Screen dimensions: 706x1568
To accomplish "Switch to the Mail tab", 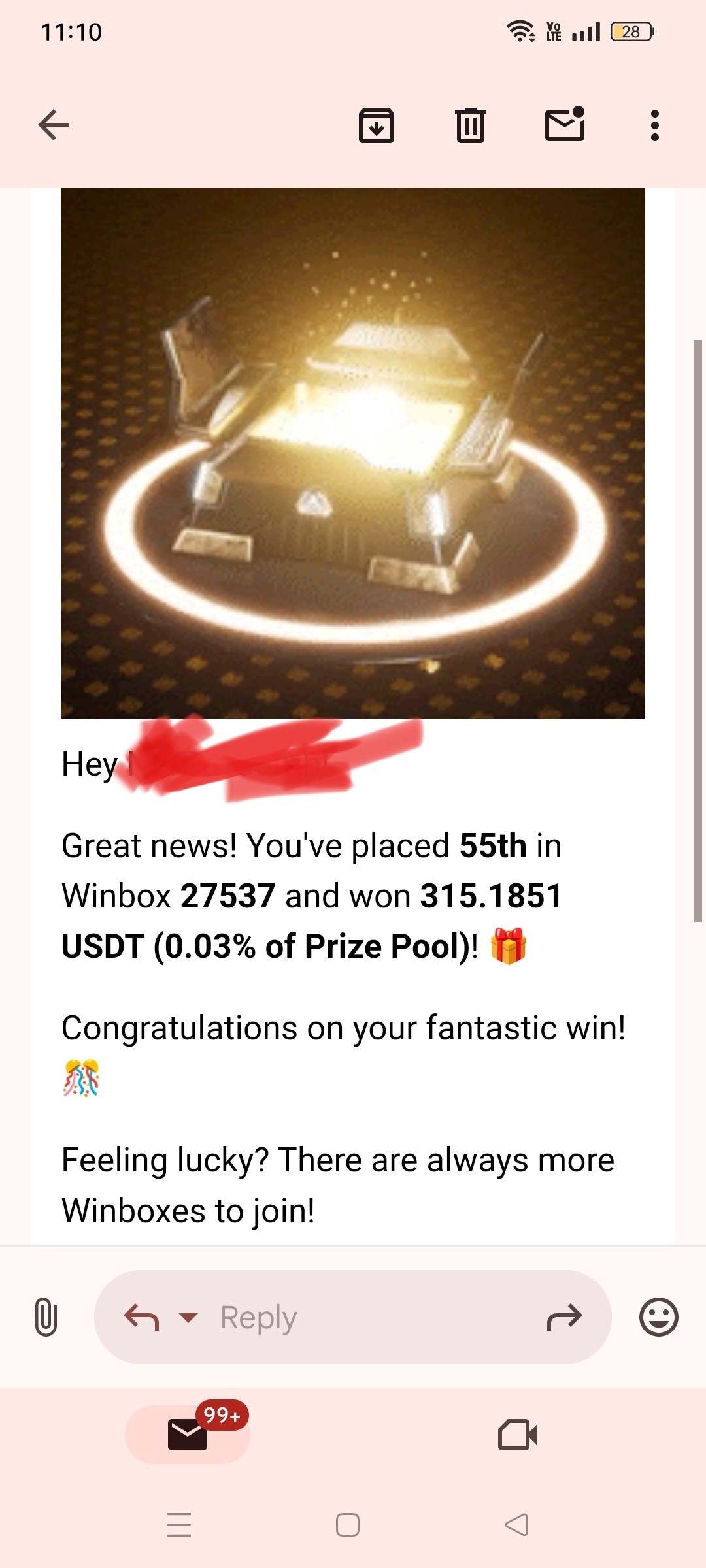I will click(188, 1435).
